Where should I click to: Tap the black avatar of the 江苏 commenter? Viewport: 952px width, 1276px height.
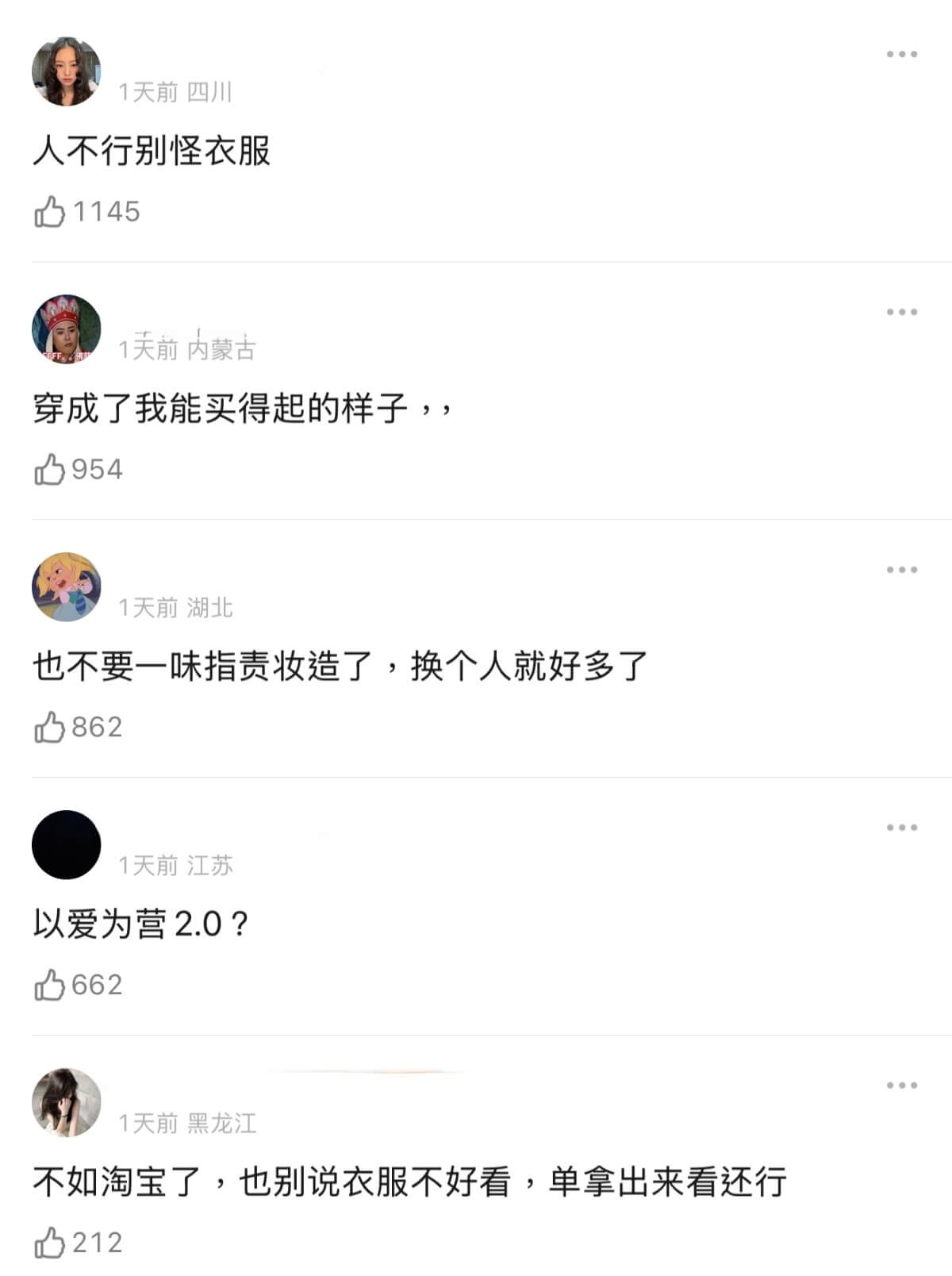point(67,845)
